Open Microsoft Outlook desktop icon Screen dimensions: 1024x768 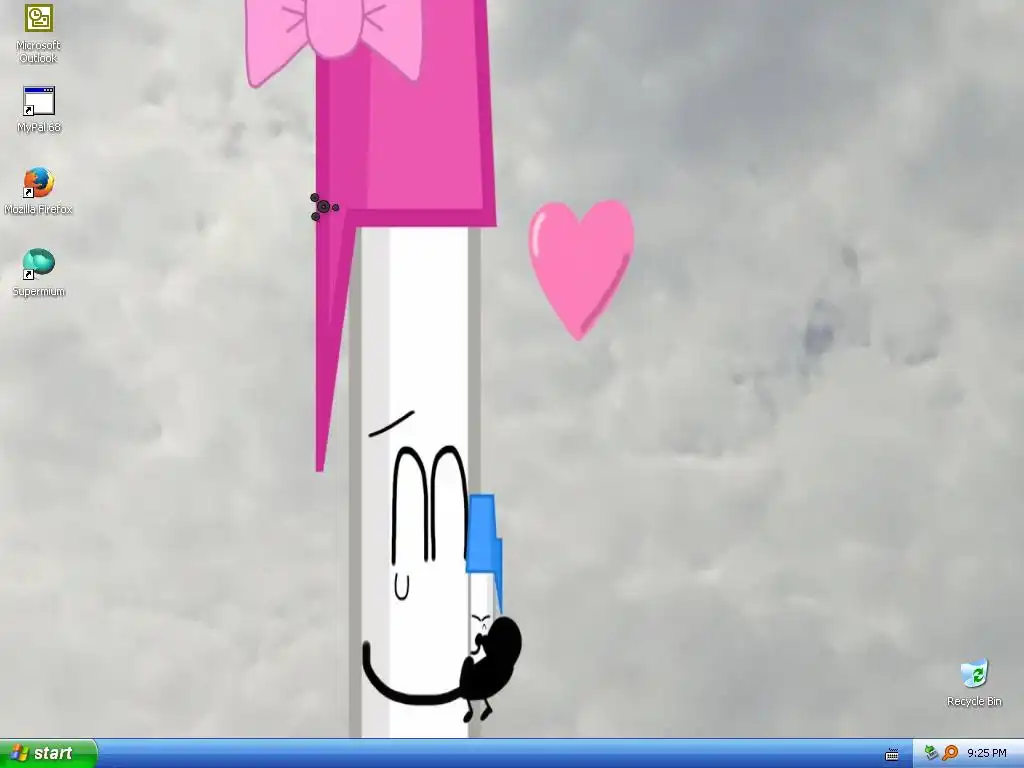tap(39, 19)
